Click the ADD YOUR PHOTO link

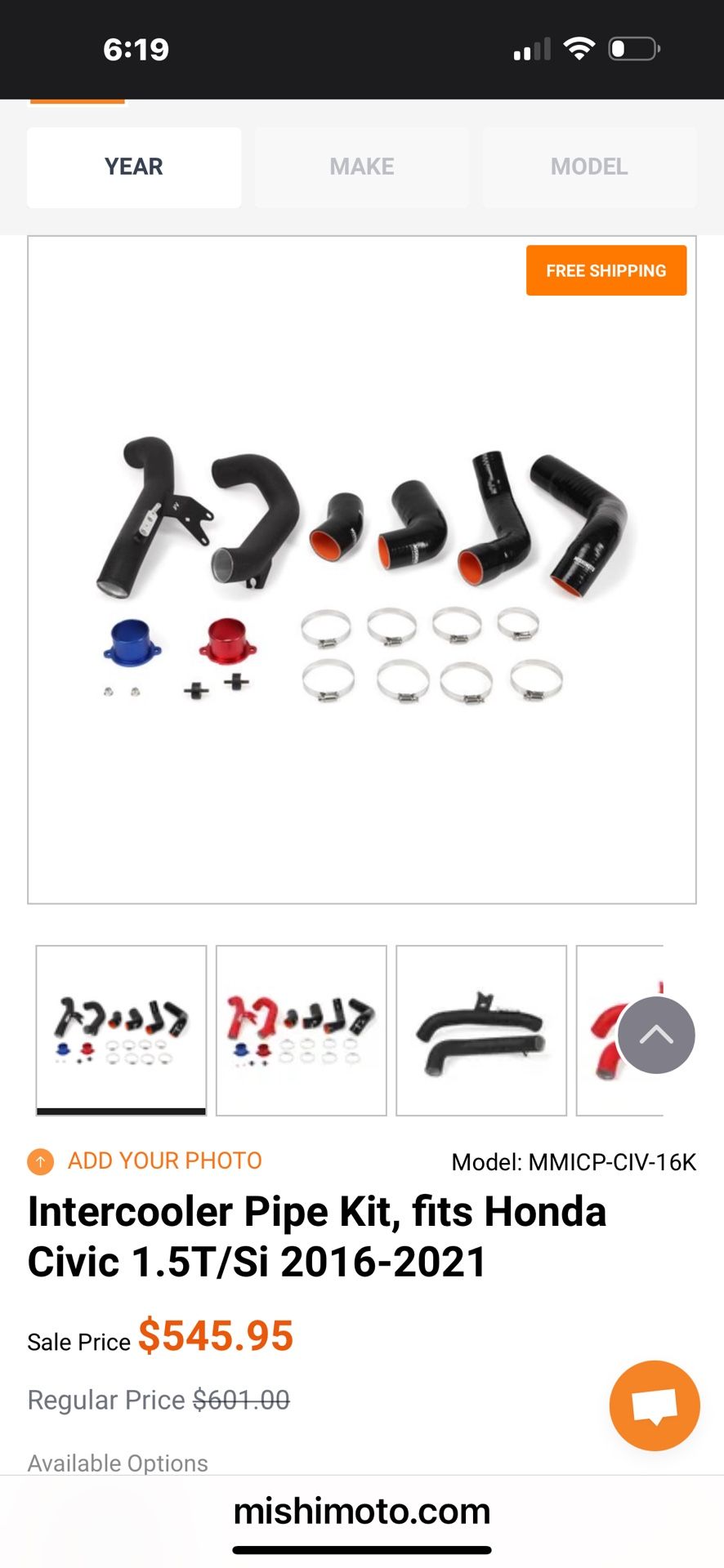point(163,1160)
